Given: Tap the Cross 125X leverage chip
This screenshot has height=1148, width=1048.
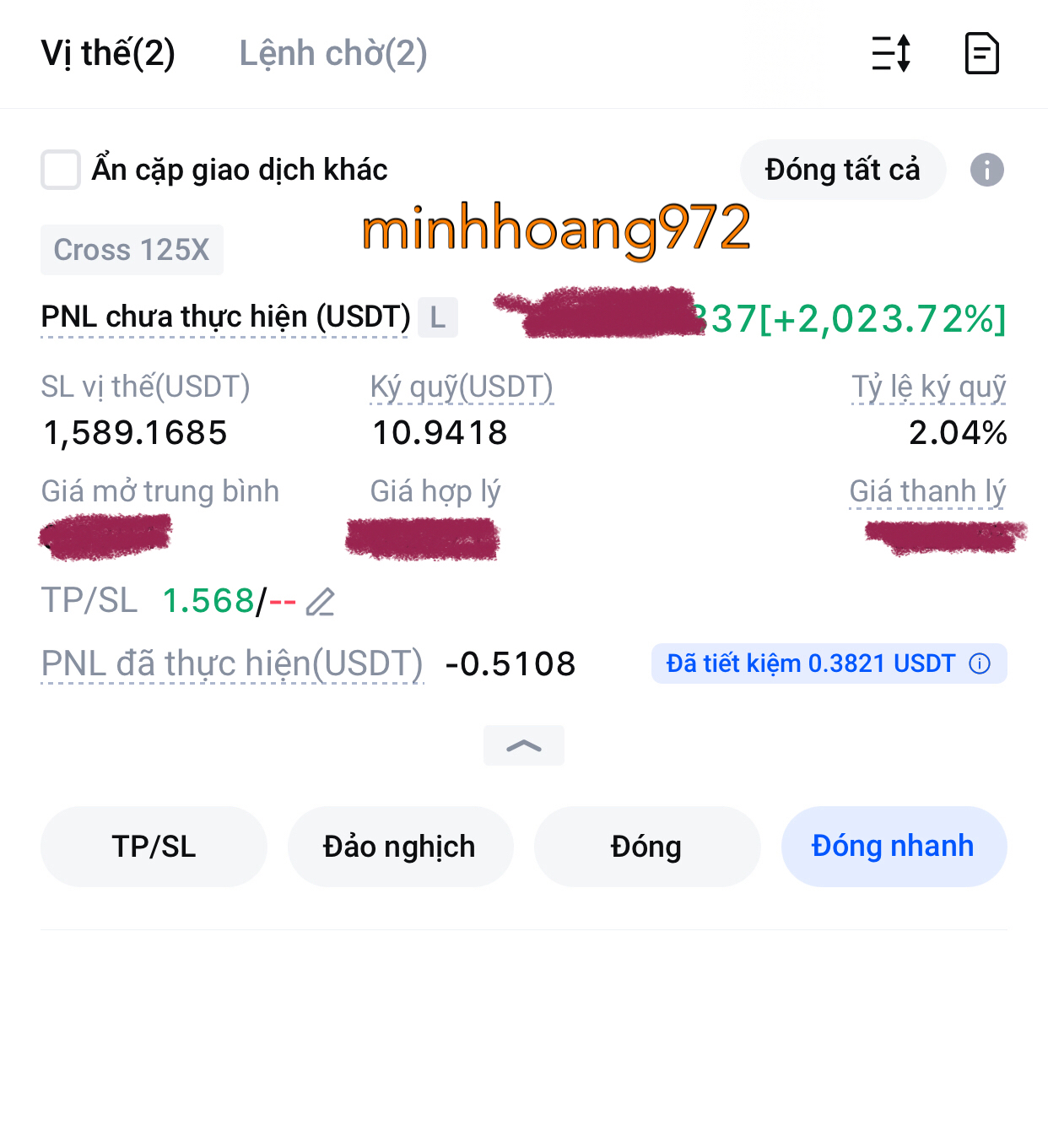Looking at the screenshot, I should coord(132,250).
